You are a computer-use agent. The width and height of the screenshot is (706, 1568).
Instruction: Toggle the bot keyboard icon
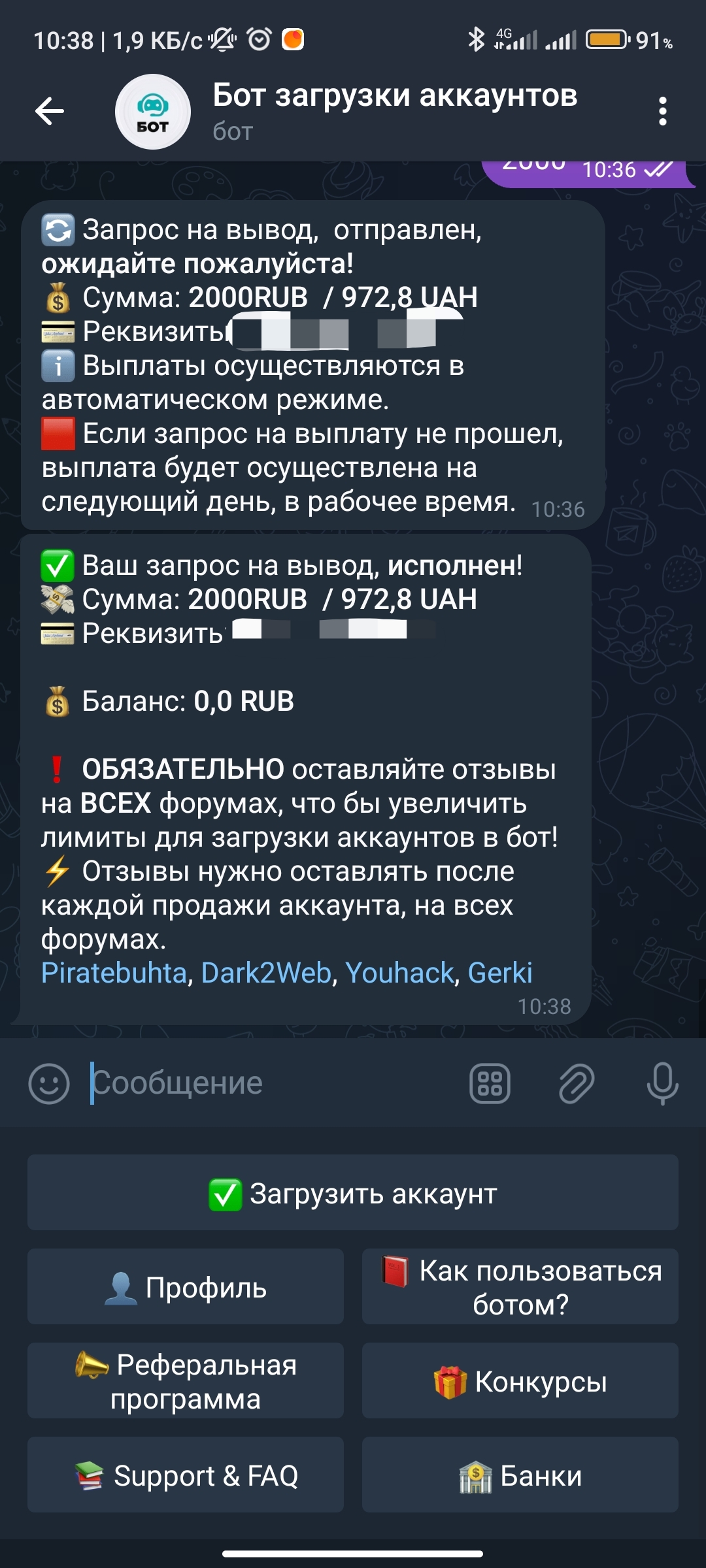[x=490, y=1083]
